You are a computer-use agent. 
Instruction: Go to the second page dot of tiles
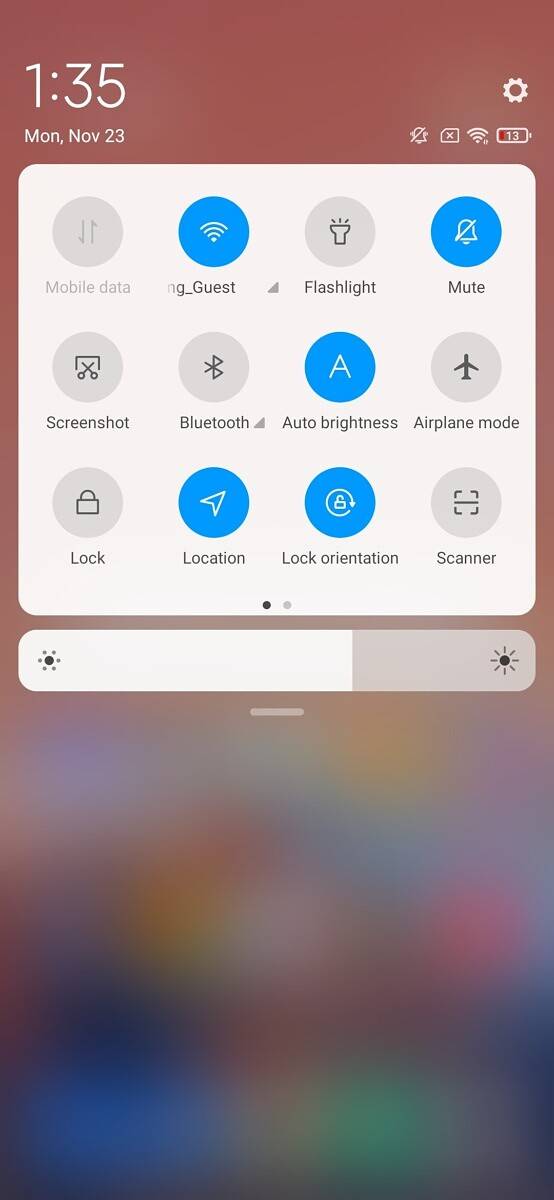287,605
